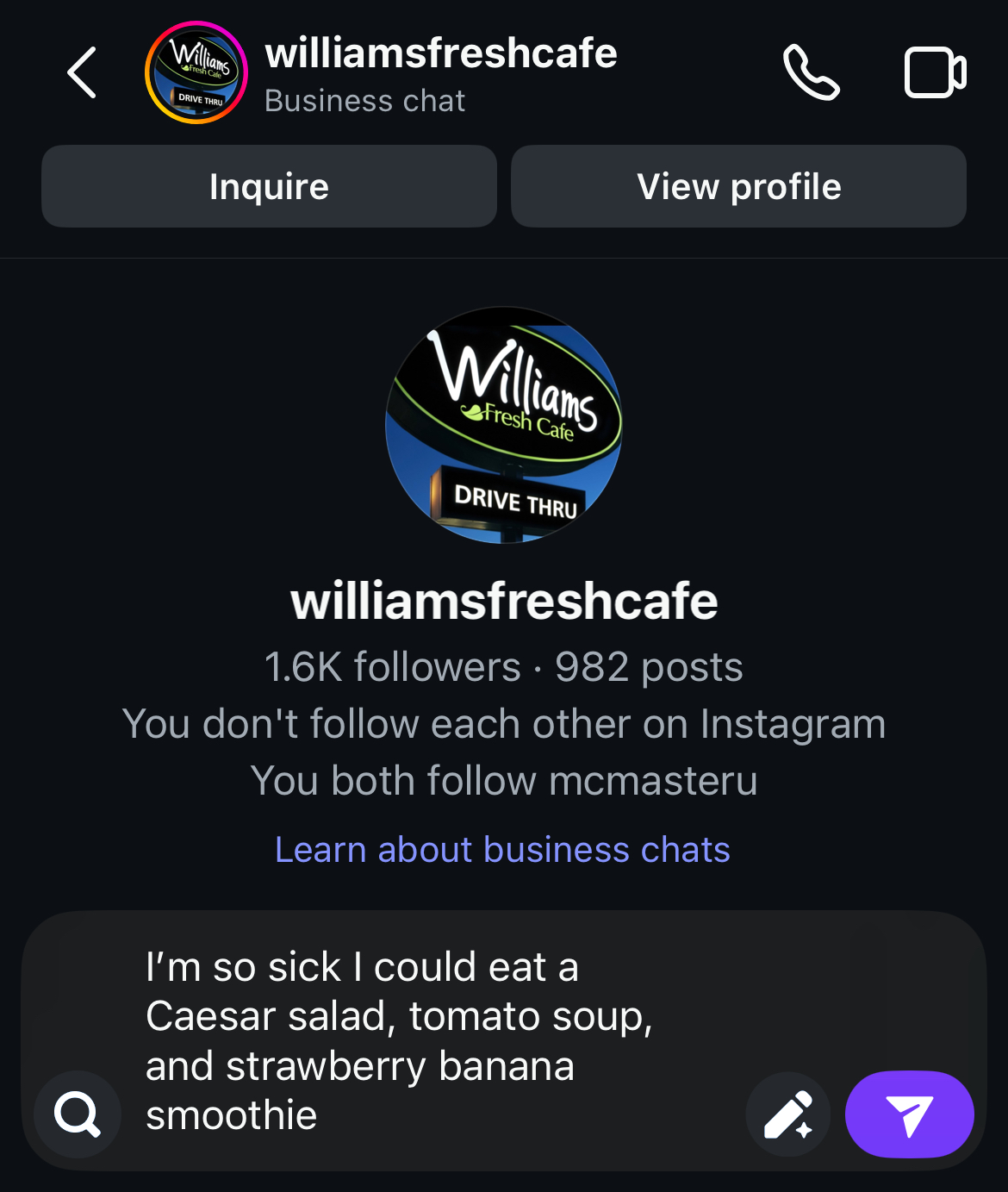Start a voice call with williamsfreshcafe

point(810,73)
